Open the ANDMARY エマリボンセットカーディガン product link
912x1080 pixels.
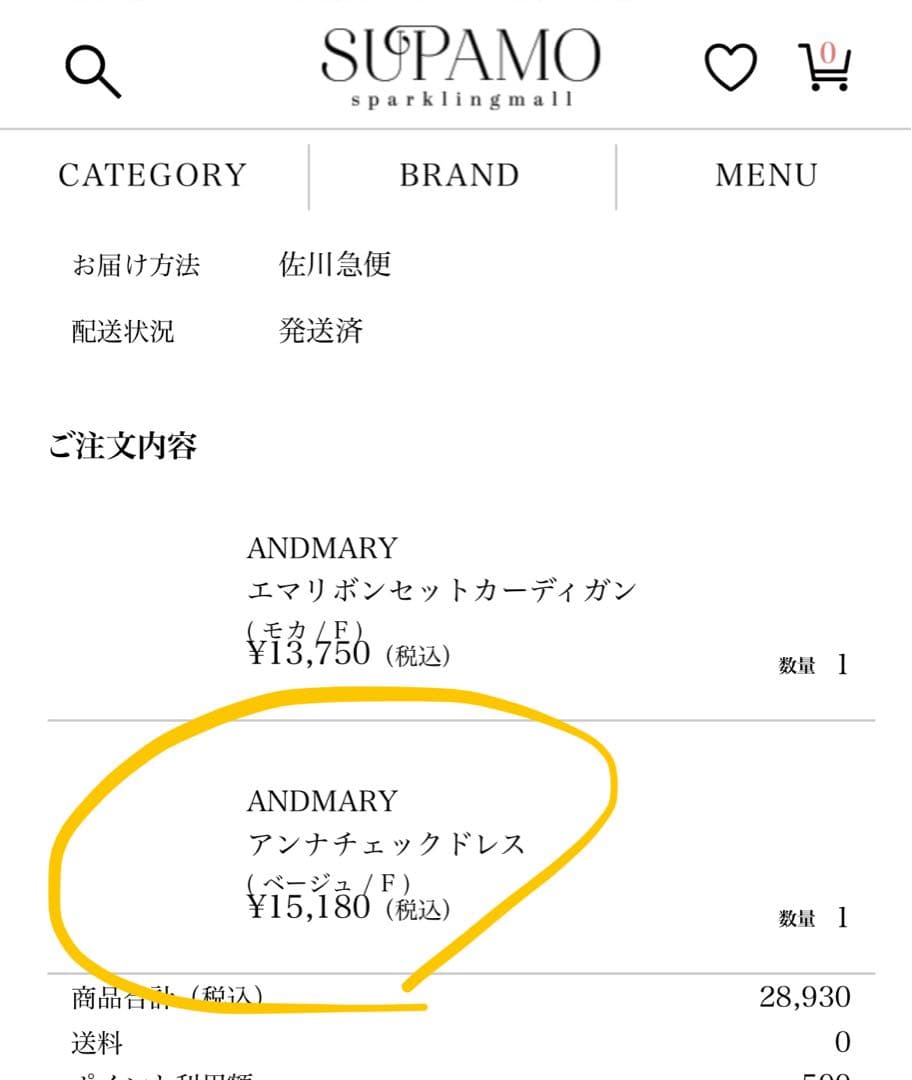click(x=441, y=590)
